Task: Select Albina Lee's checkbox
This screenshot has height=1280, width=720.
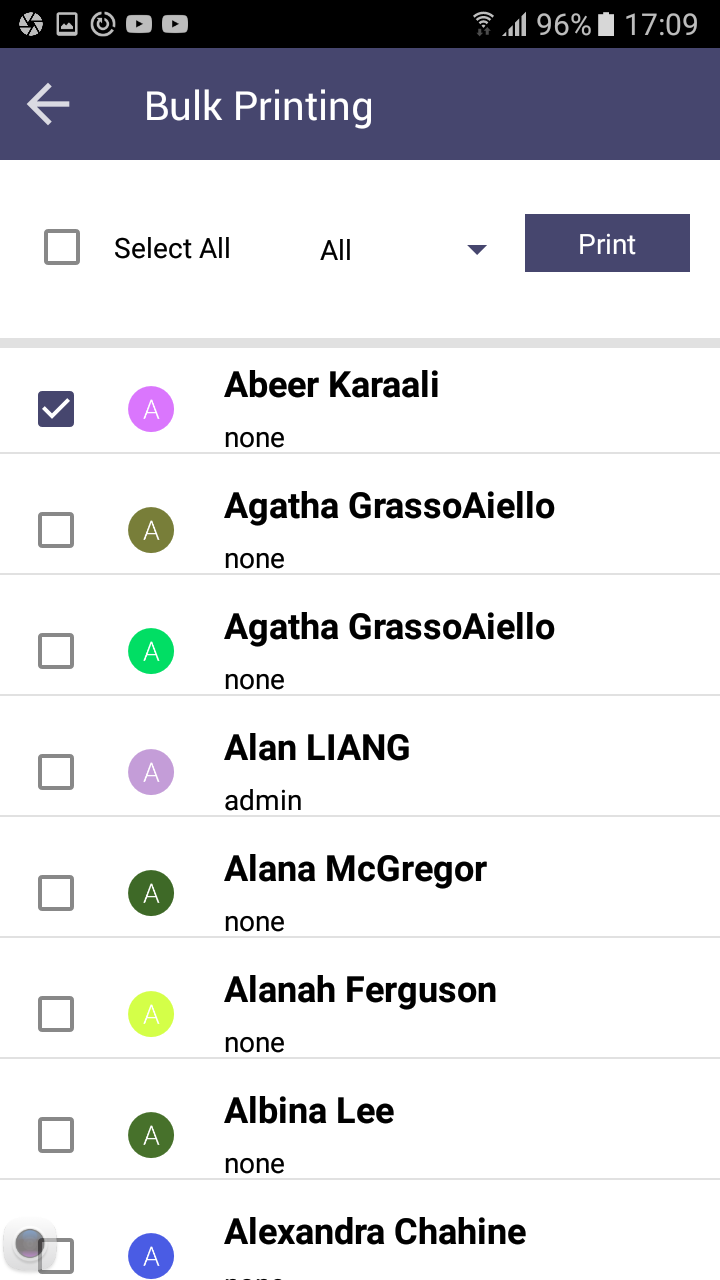Action: click(x=56, y=1134)
